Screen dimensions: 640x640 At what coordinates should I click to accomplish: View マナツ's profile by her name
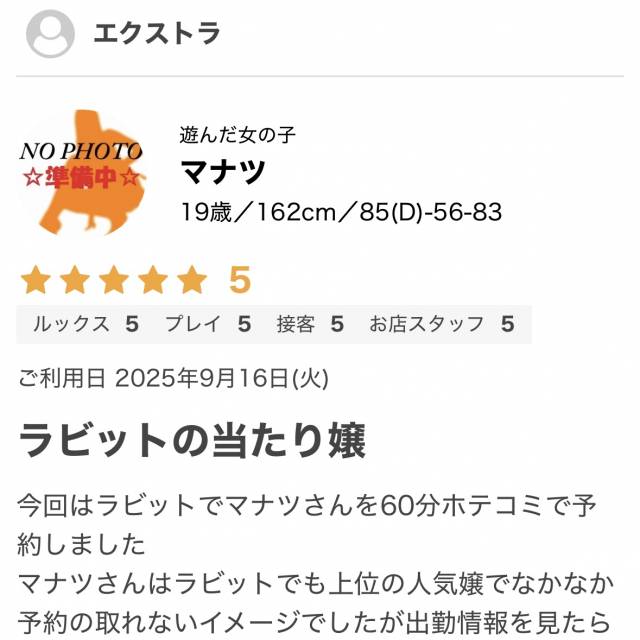223,172
